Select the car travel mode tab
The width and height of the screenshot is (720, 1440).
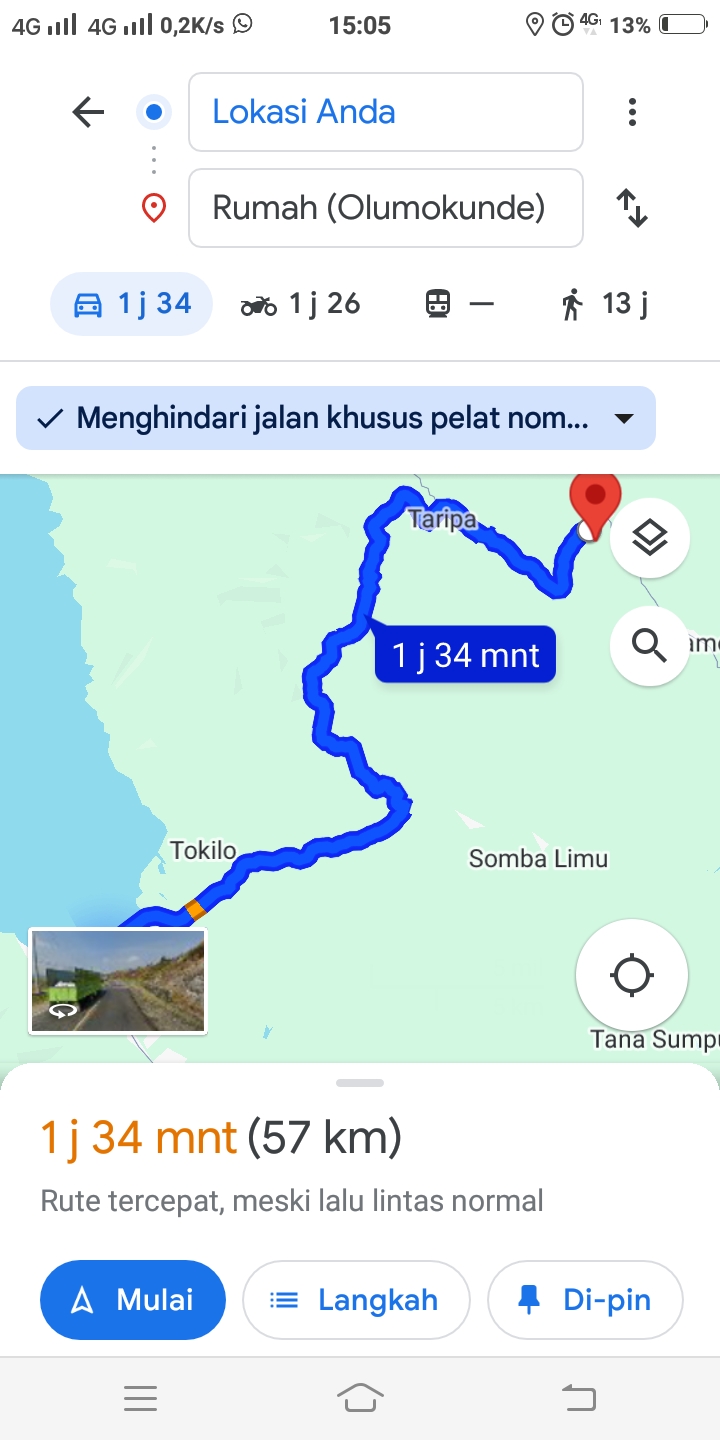[132, 304]
